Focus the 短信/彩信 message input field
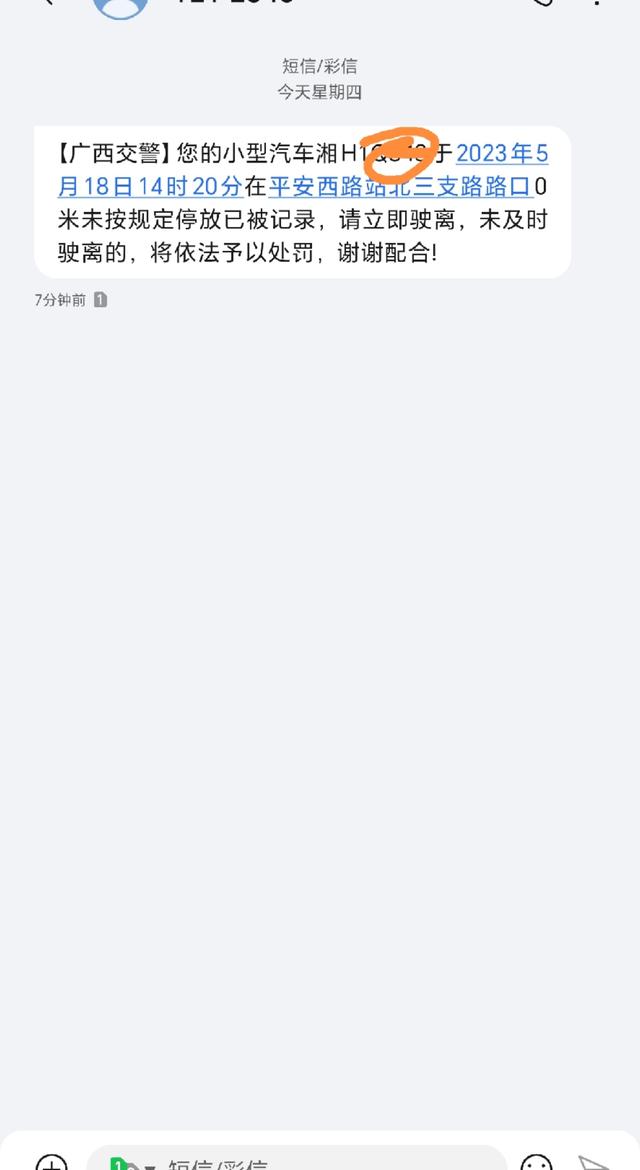The width and height of the screenshot is (640, 1170). 297,1159
